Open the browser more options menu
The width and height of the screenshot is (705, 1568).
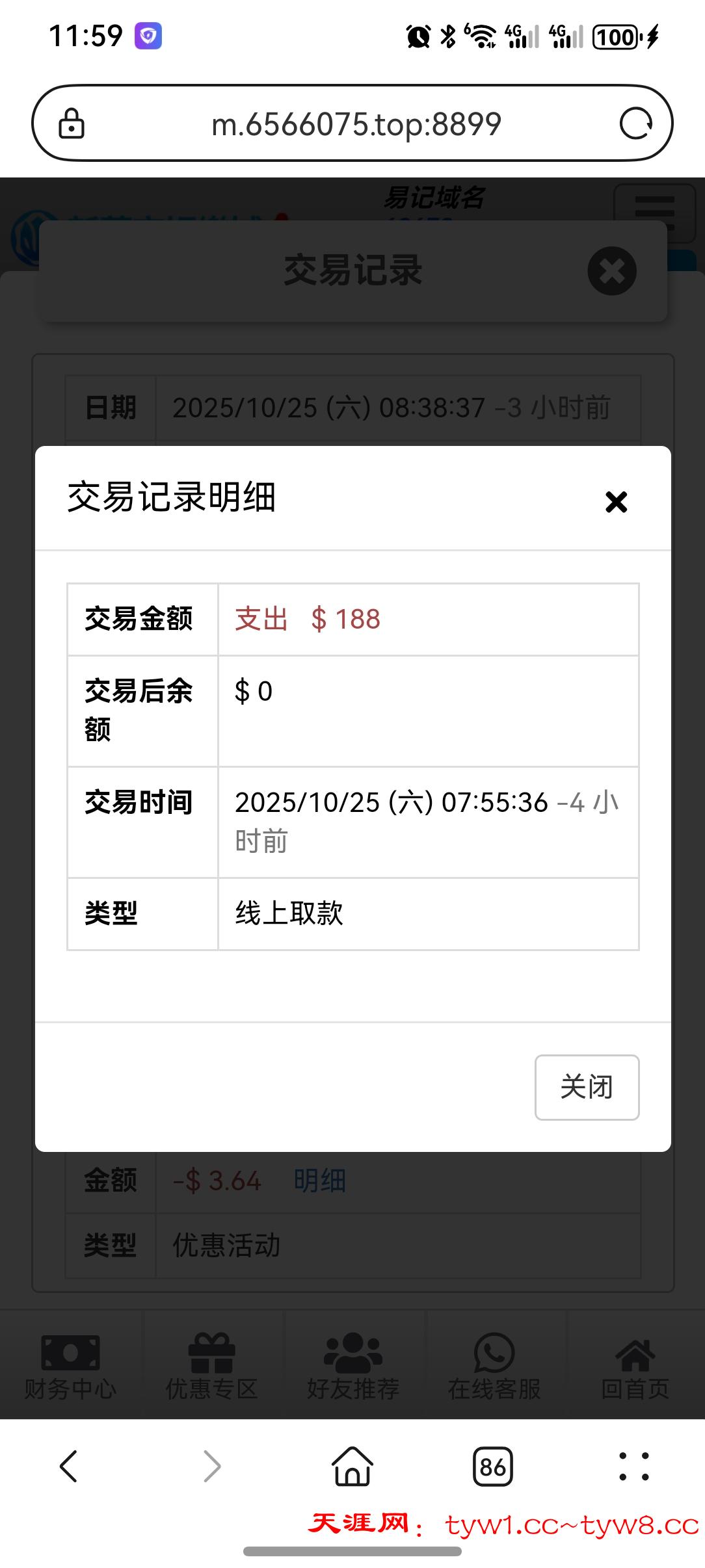(634, 1467)
